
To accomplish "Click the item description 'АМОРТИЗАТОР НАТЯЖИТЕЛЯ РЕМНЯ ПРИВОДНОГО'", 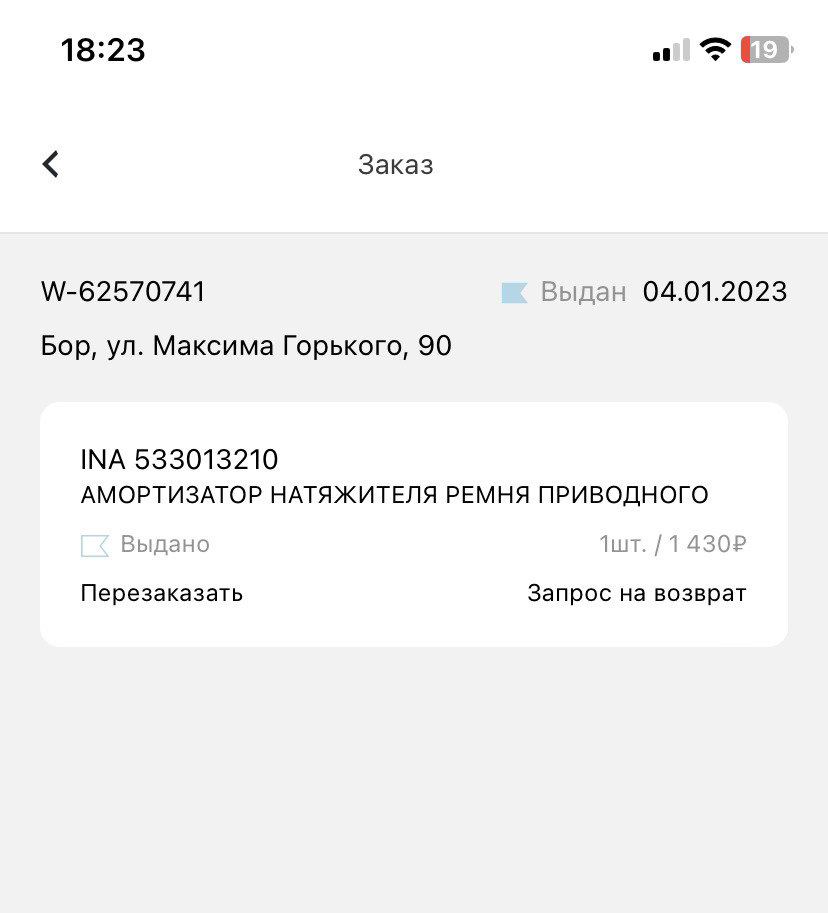I will (394, 494).
